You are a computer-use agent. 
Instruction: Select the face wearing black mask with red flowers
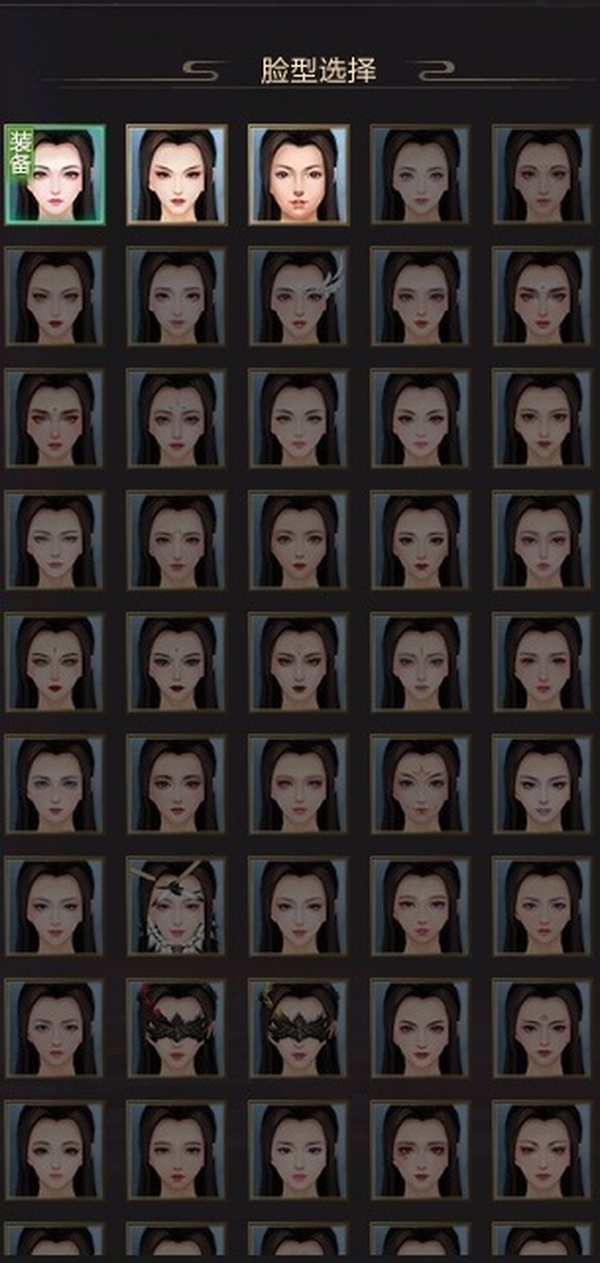click(x=176, y=1028)
